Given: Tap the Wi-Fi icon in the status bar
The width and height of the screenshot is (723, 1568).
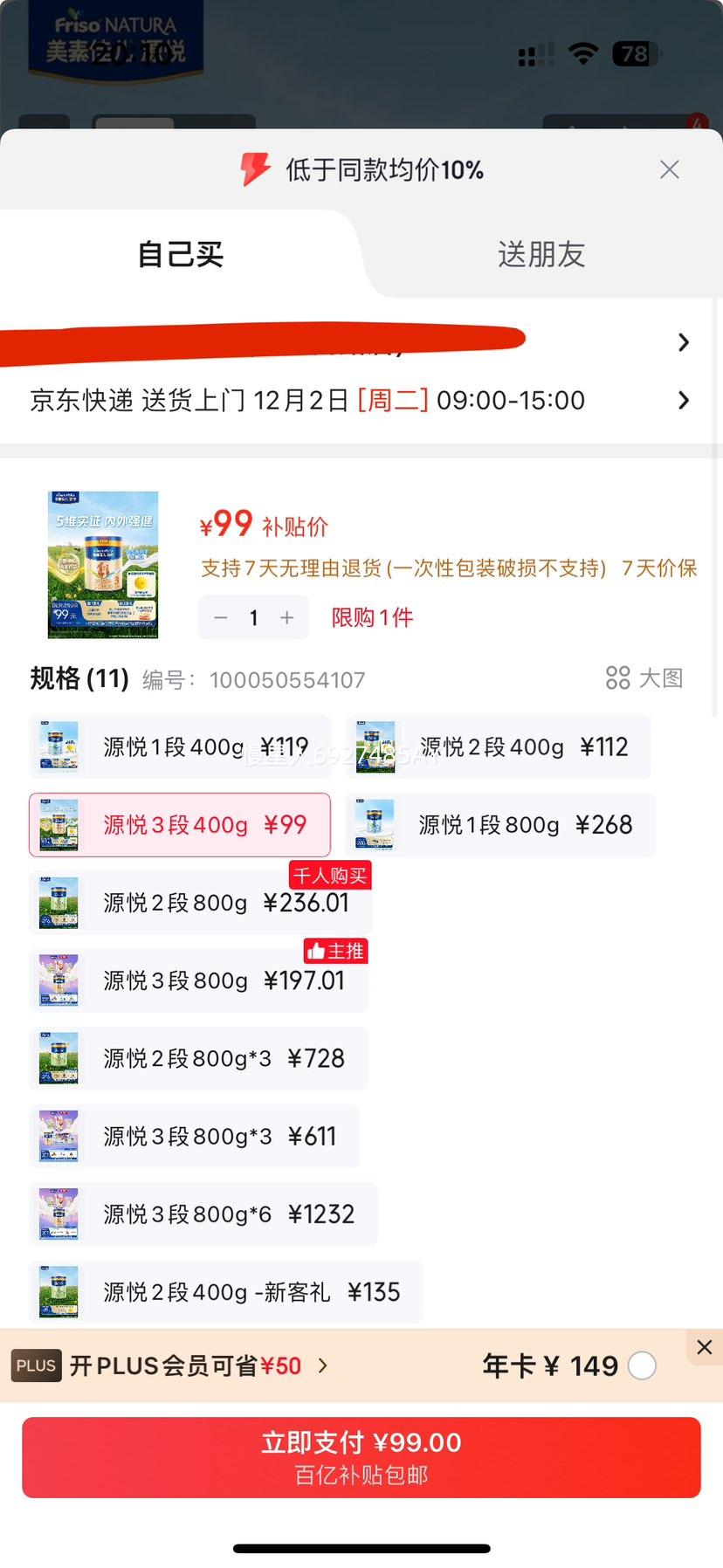Looking at the screenshot, I should click(x=584, y=53).
